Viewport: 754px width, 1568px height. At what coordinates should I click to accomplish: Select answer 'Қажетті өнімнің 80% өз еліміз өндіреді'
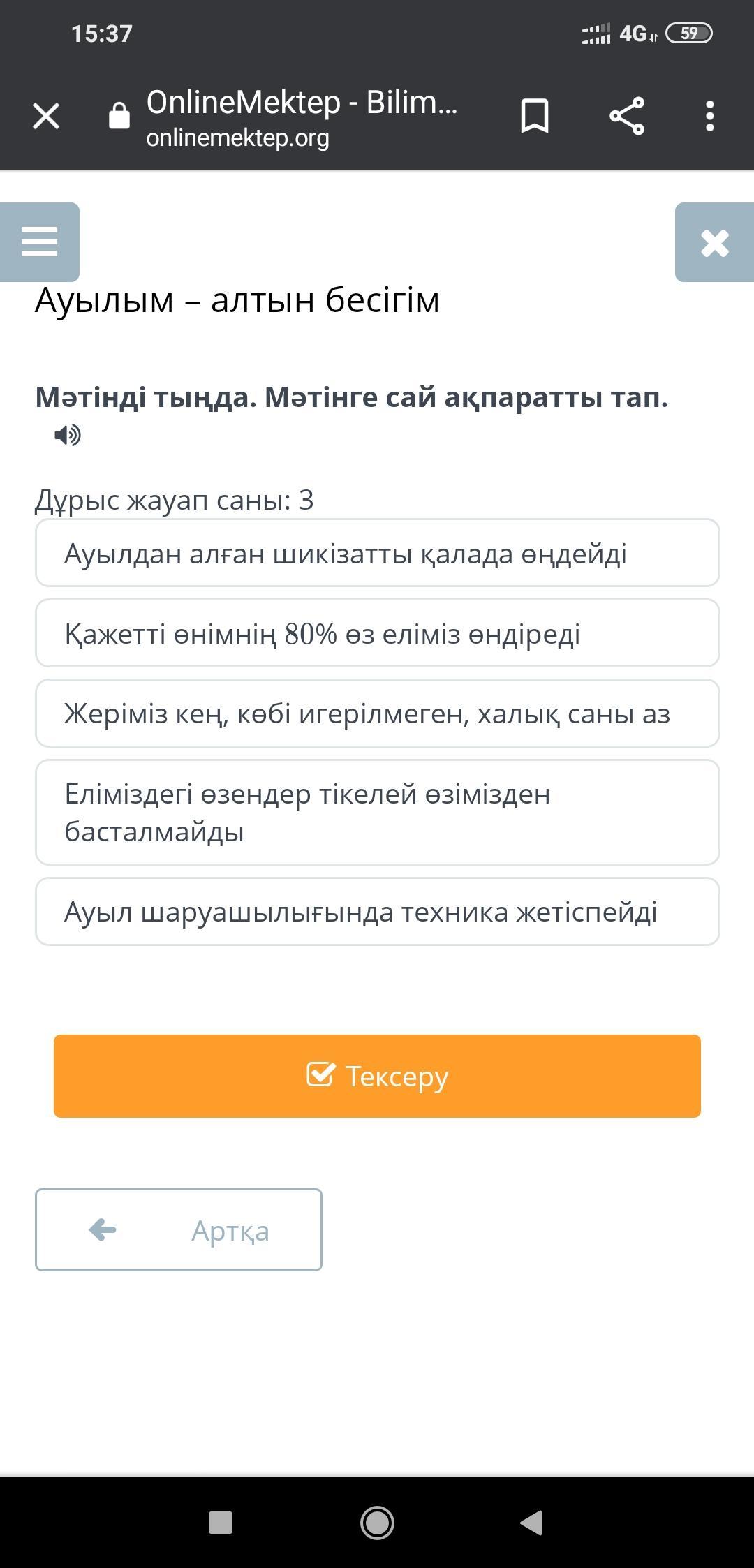coord(377,633)
